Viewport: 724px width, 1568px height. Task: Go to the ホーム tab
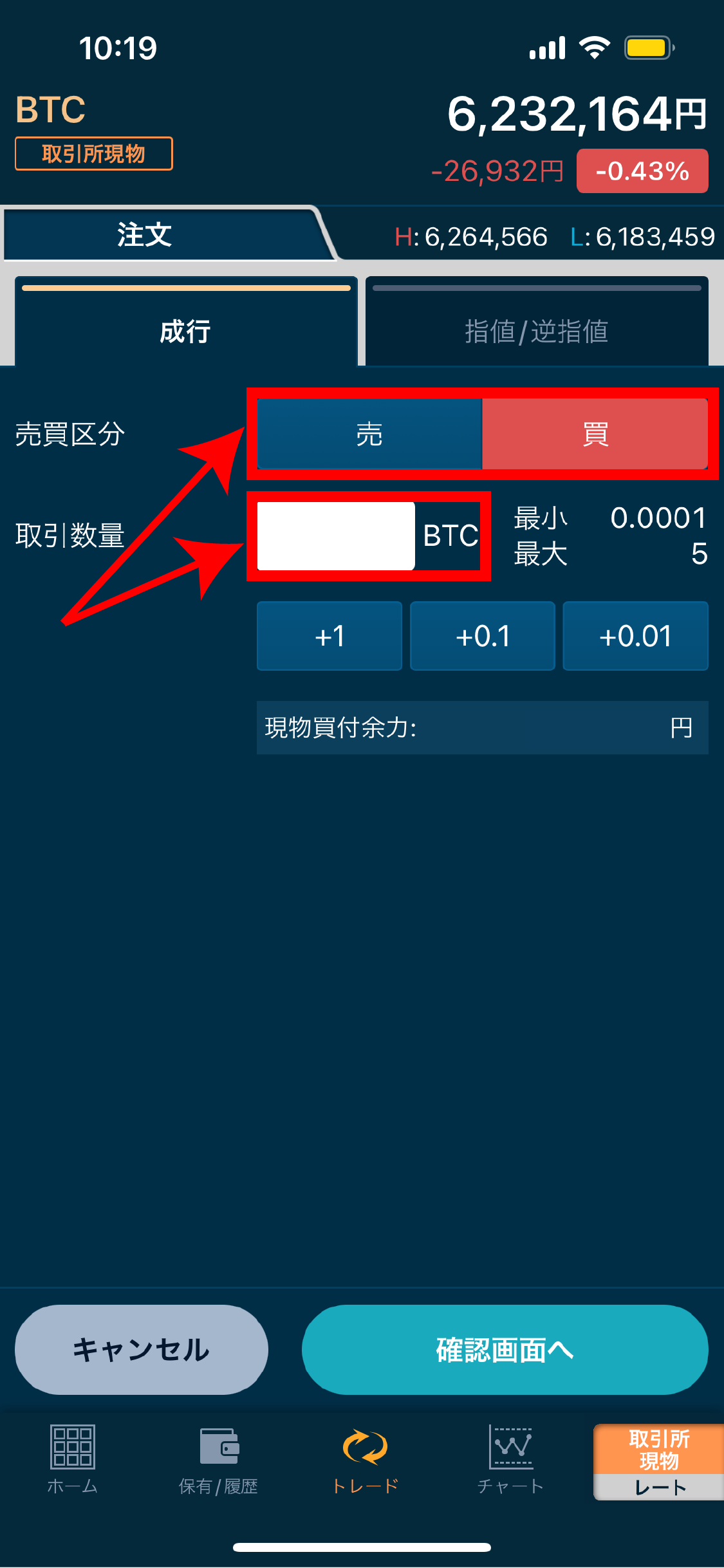[x=72, y=1459]
